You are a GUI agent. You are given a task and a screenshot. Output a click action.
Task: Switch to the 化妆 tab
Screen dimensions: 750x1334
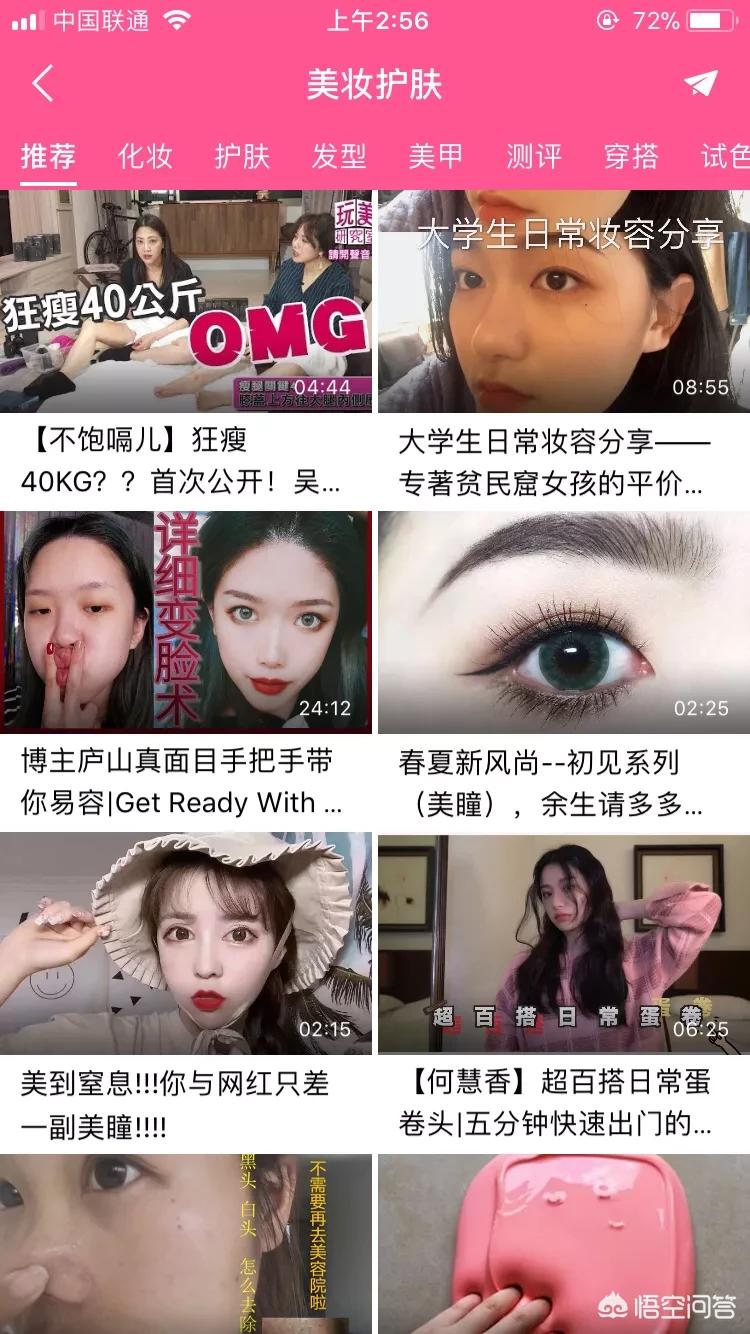(145, 156)
